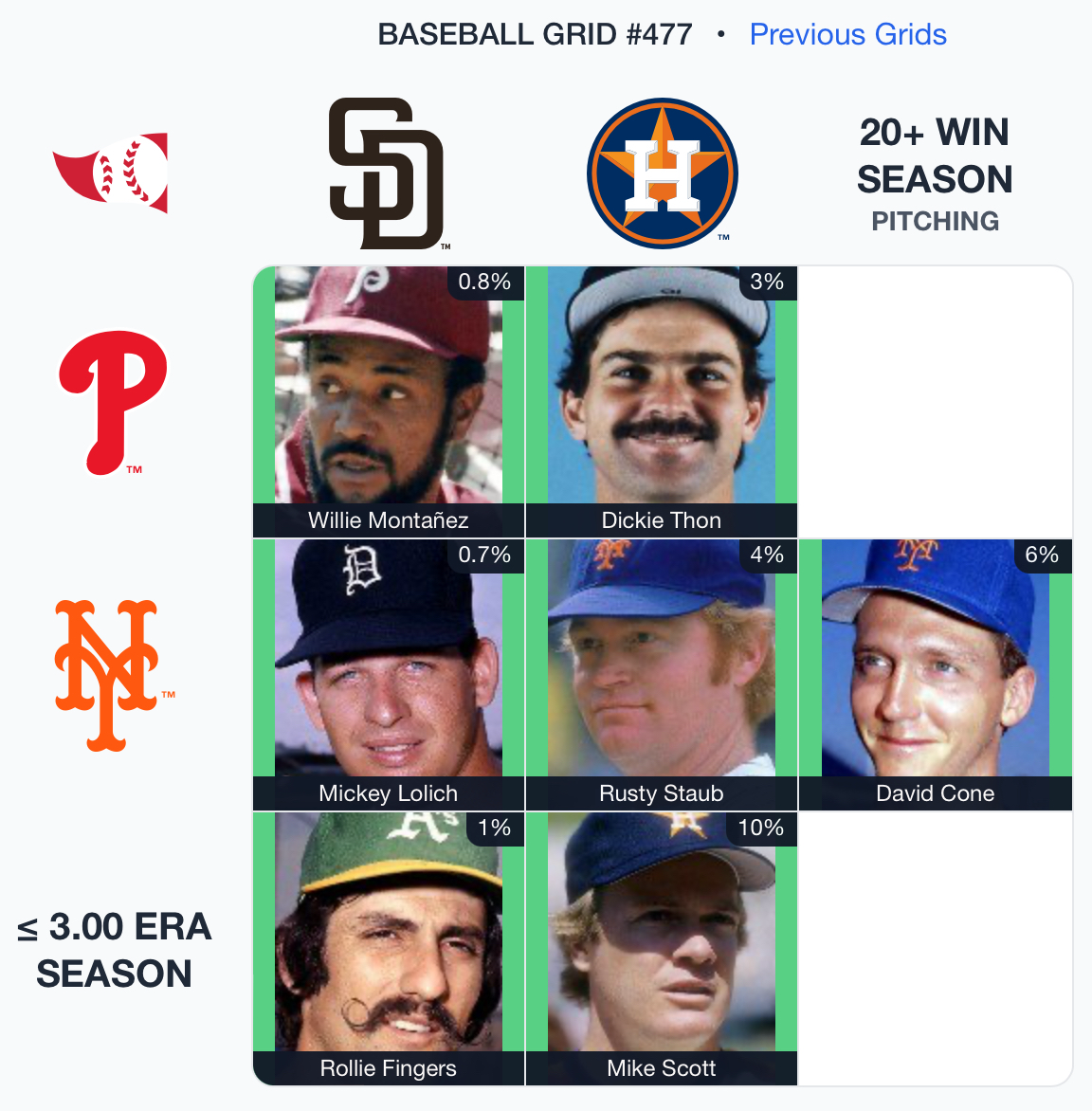
Task: Open the Previous Grids link
Action: pyautogui.click(x=847, y=35)
